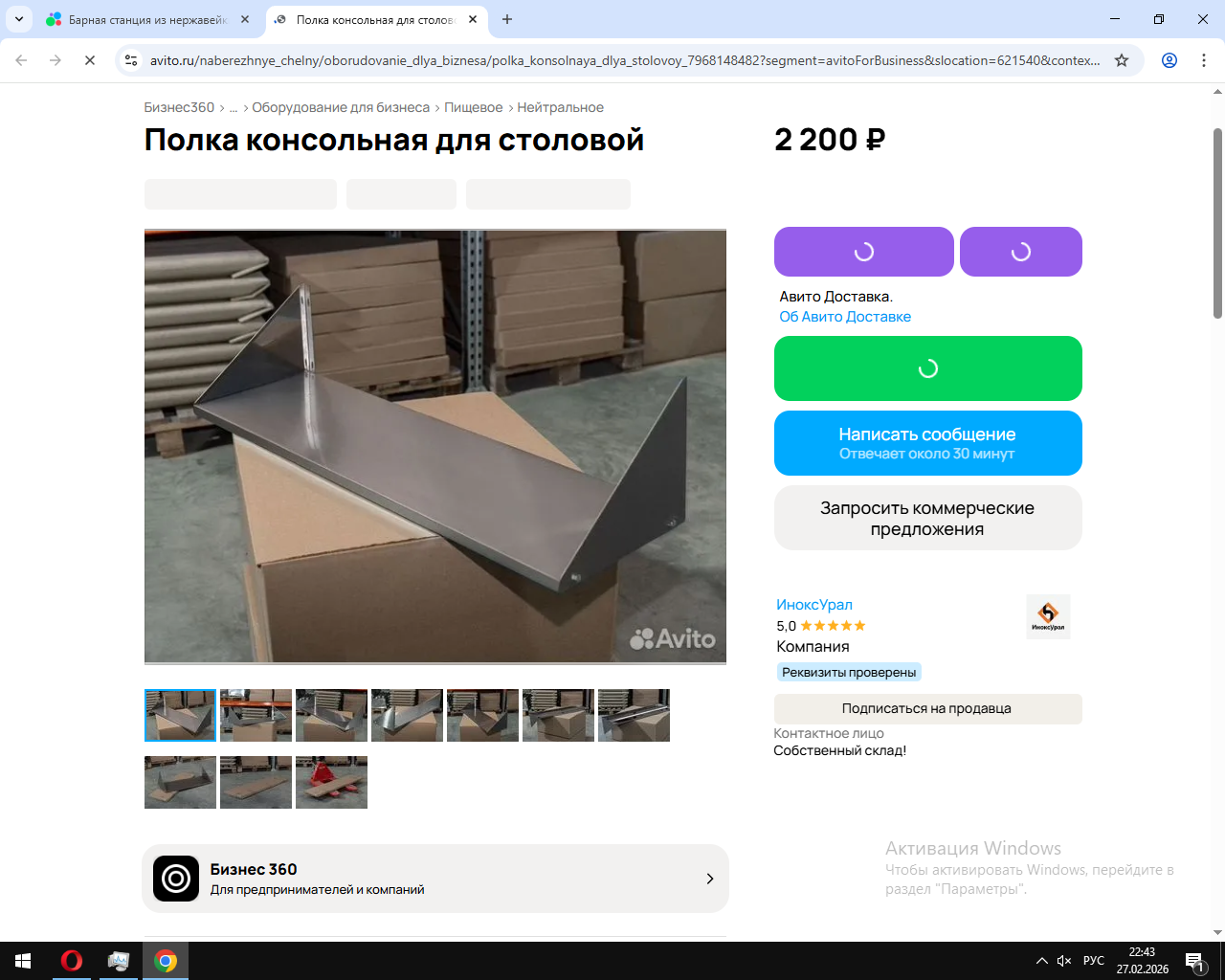Bookmark this page with the star icon
The width and height of the screenshot is (1225, 980).
1122,60
